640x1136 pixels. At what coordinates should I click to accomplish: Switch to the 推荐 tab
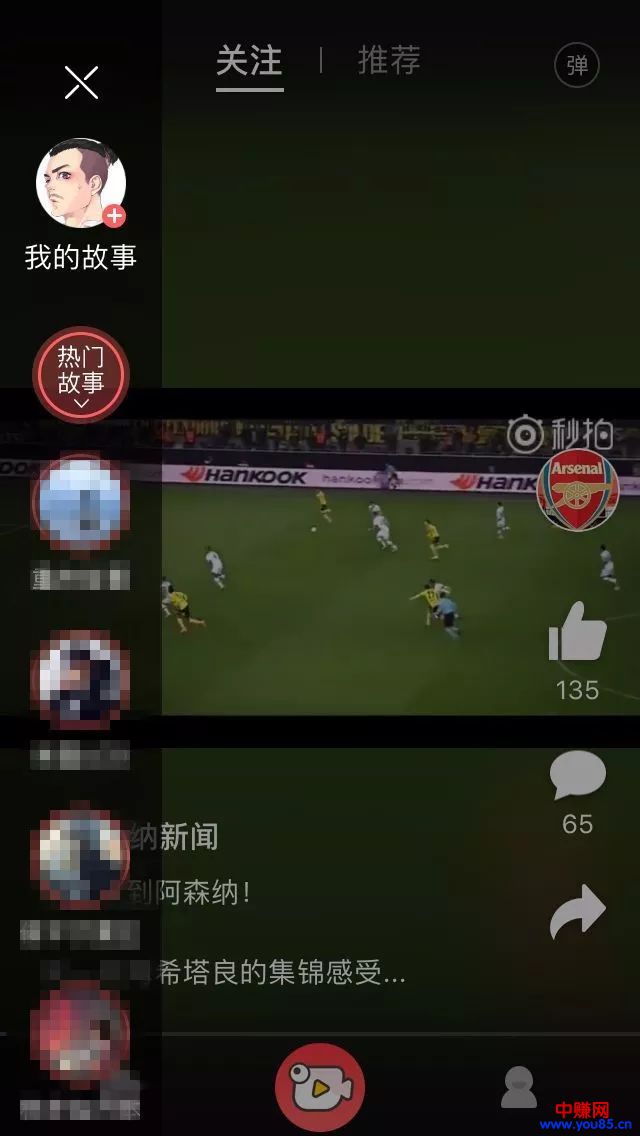pos(389,62)
